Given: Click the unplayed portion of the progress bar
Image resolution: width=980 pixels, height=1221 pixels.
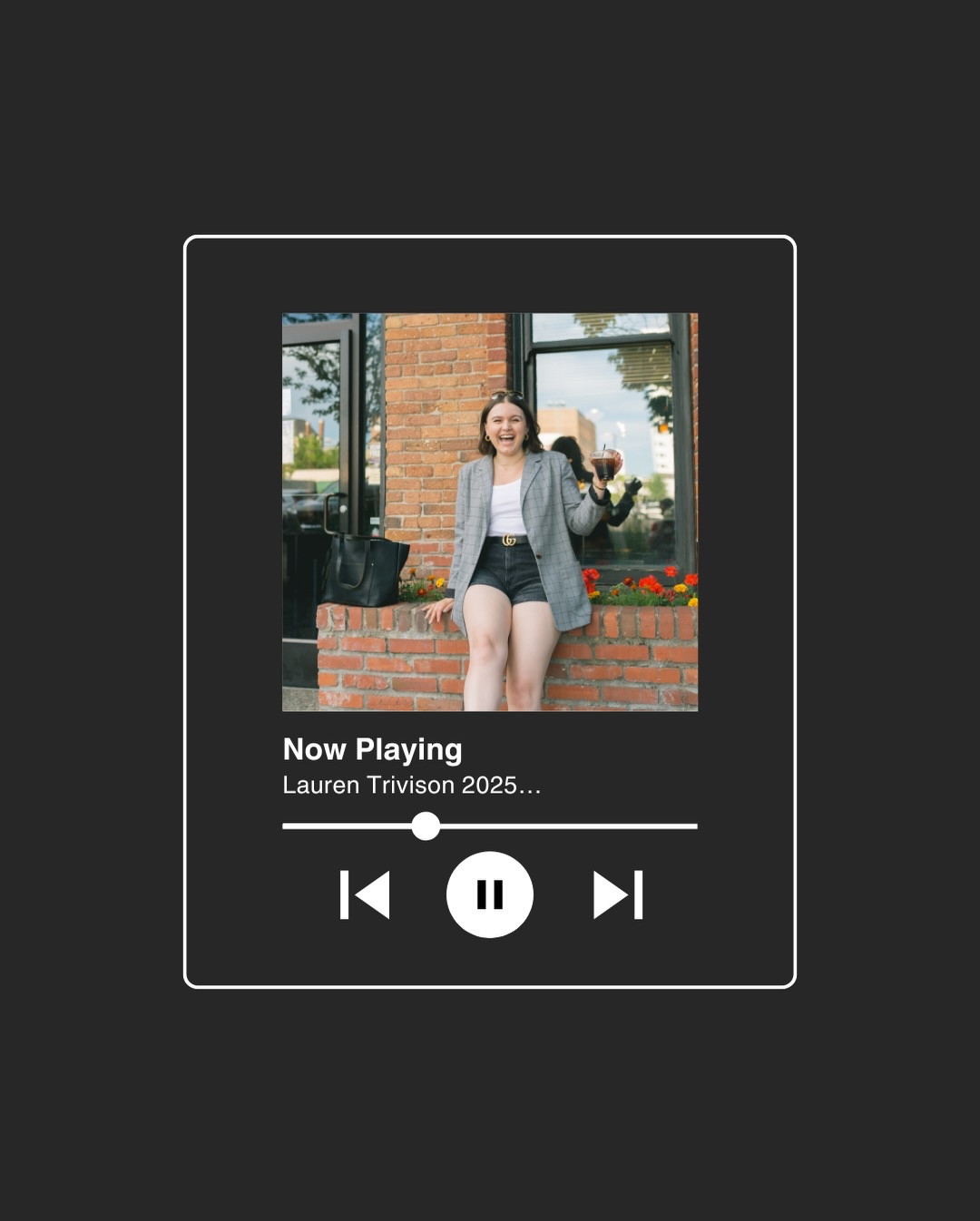Looking at the screenshot, I should click(x=563, y=826).
